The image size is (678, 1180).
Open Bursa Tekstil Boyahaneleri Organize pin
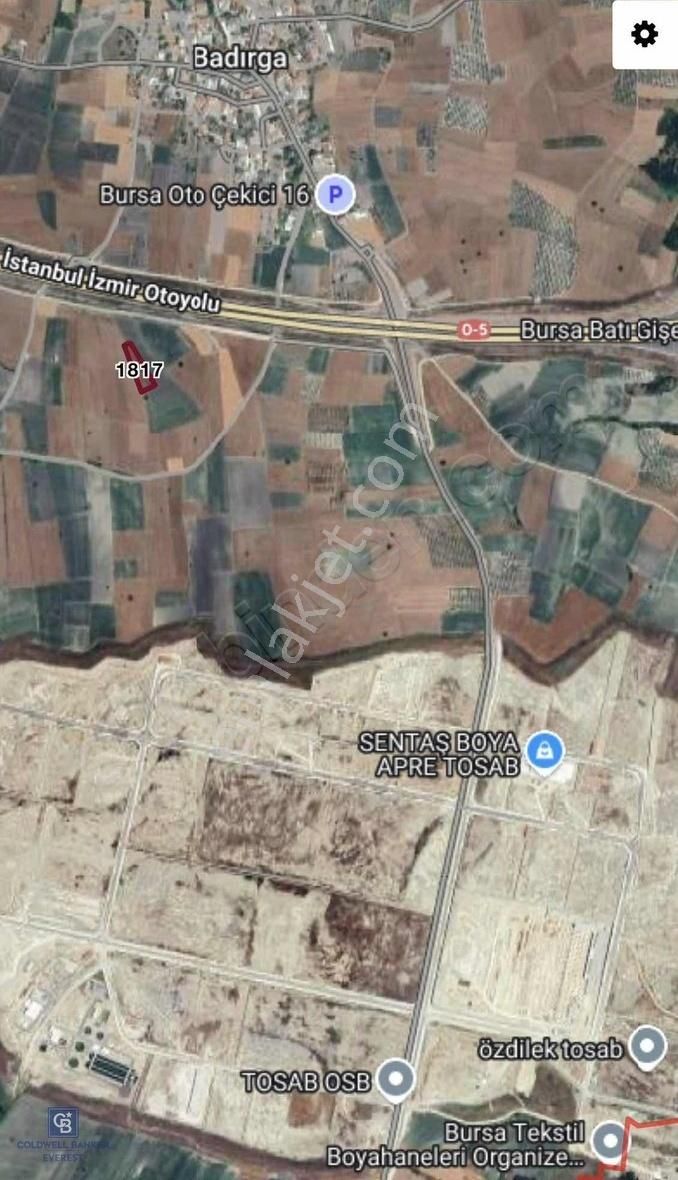pyautogui.click(x=608, y=1140)
